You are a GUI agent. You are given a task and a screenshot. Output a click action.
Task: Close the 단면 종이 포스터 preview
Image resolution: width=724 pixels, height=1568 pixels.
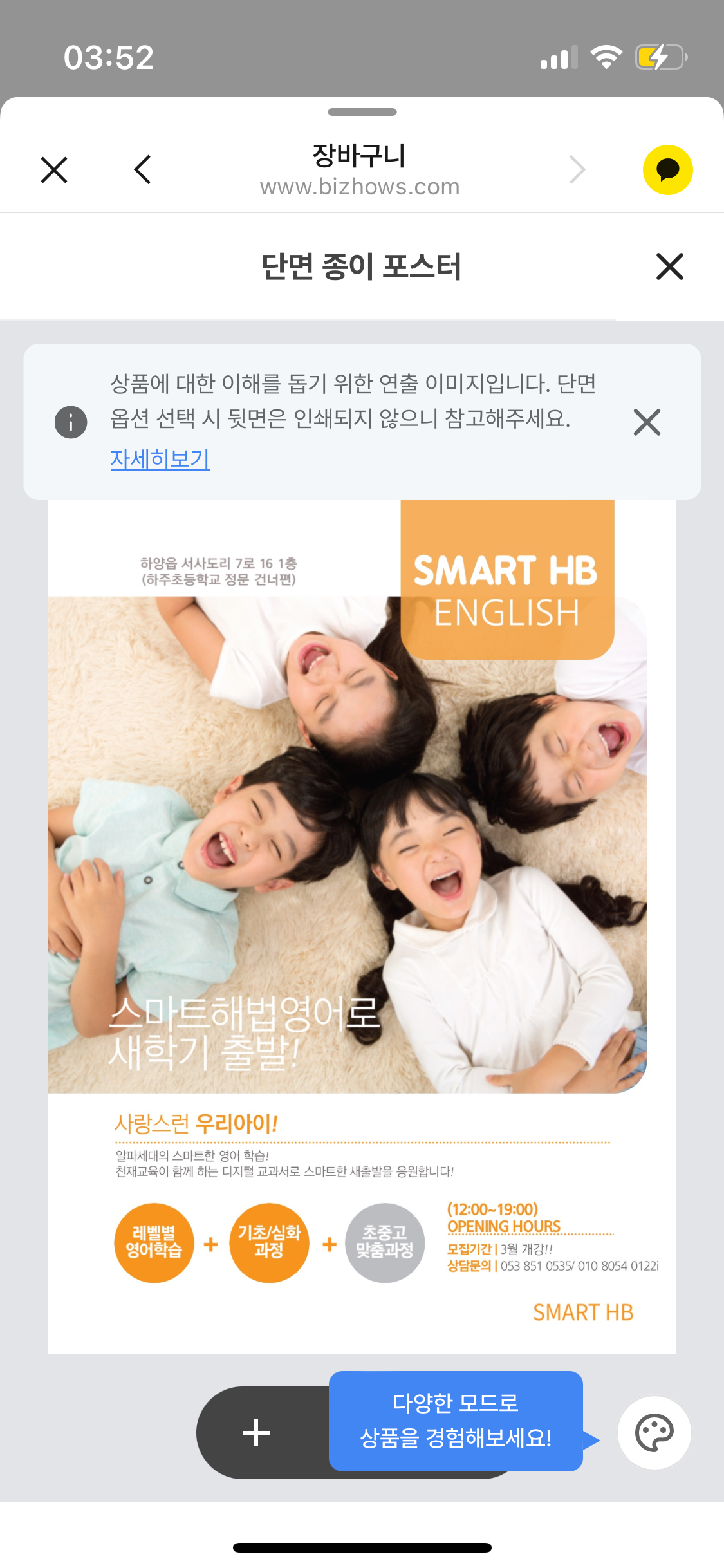(669, 266)
